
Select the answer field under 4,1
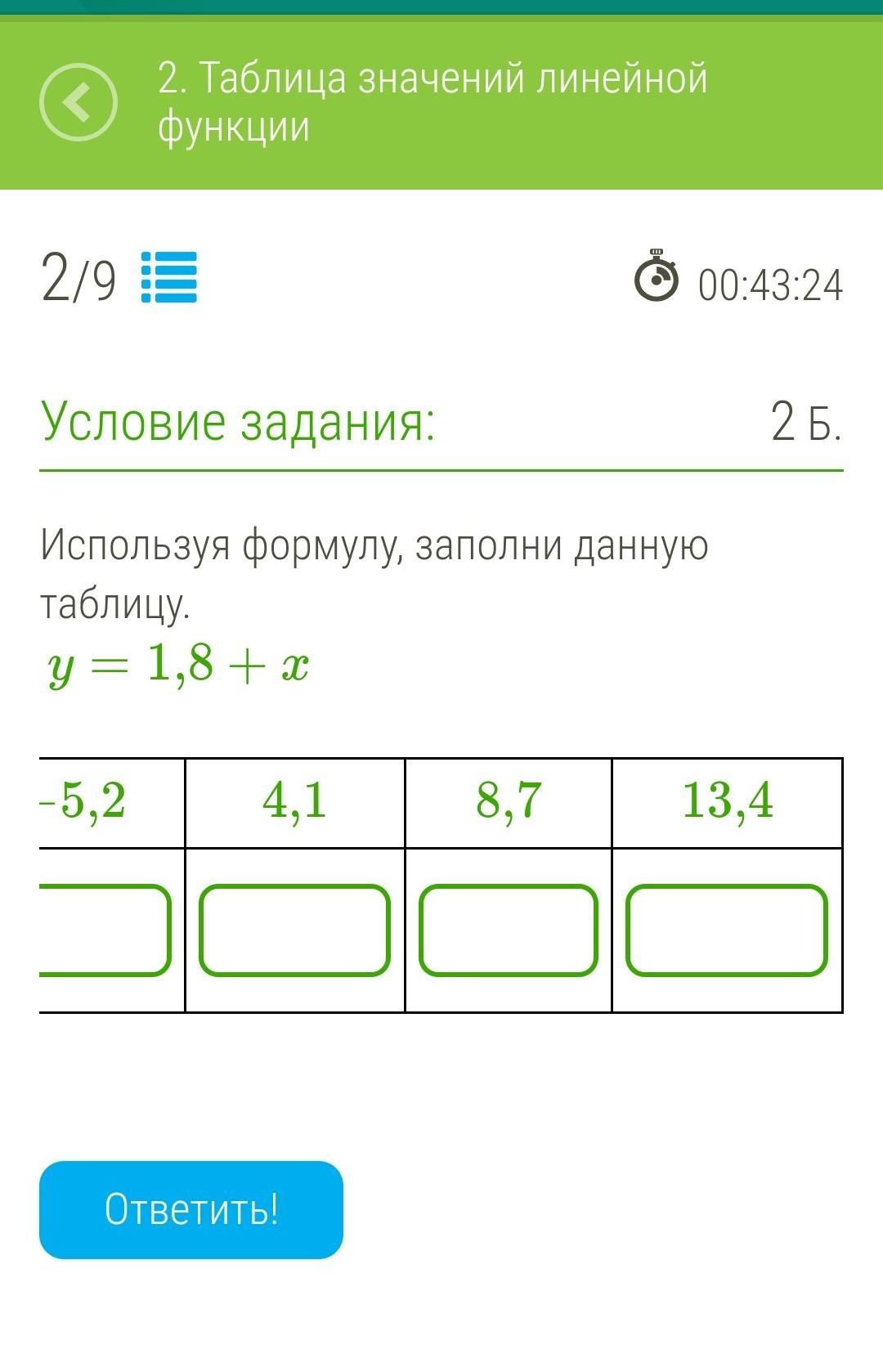(x=294, y=930)
